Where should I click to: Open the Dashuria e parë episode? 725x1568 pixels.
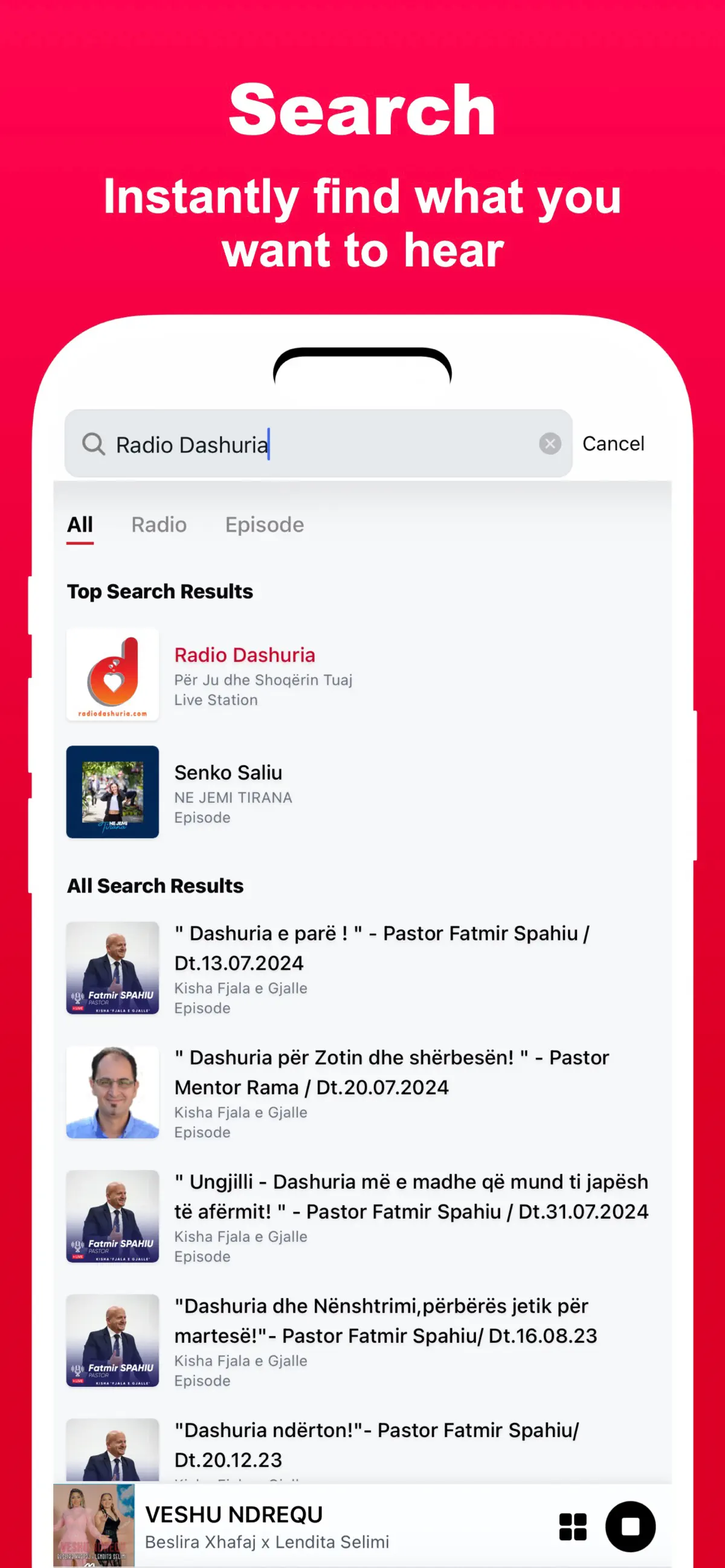(x=382, y=948)
